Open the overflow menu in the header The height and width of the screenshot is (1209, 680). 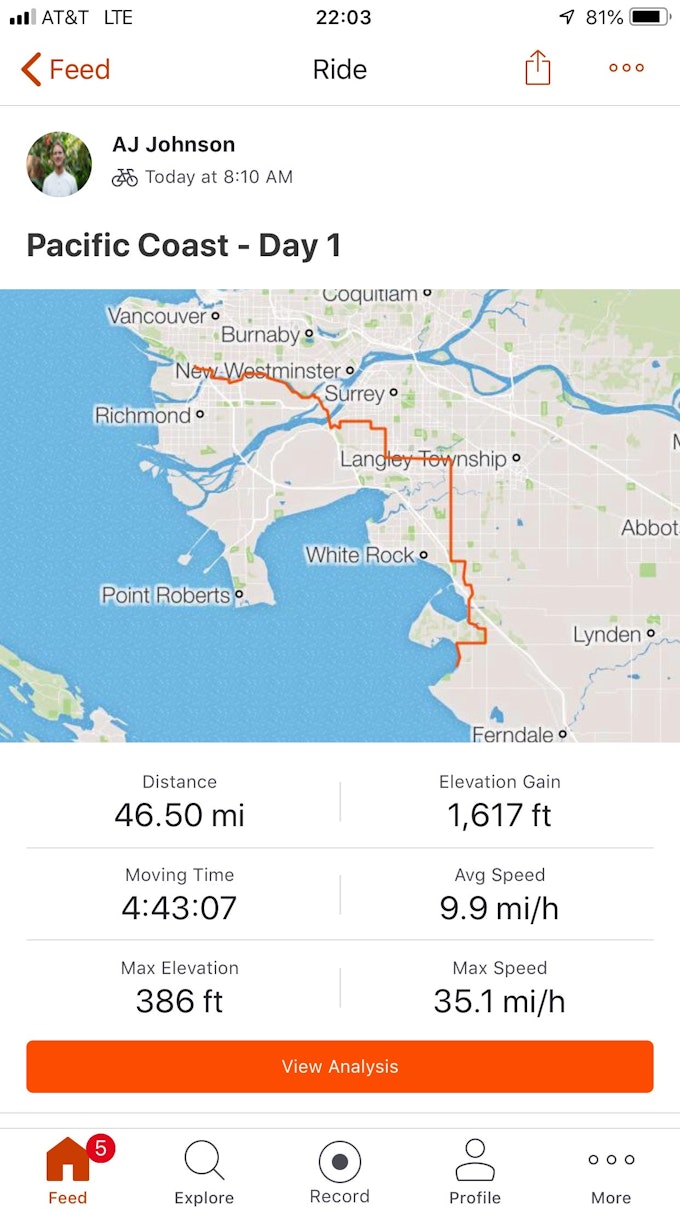[x=626, y=68]
